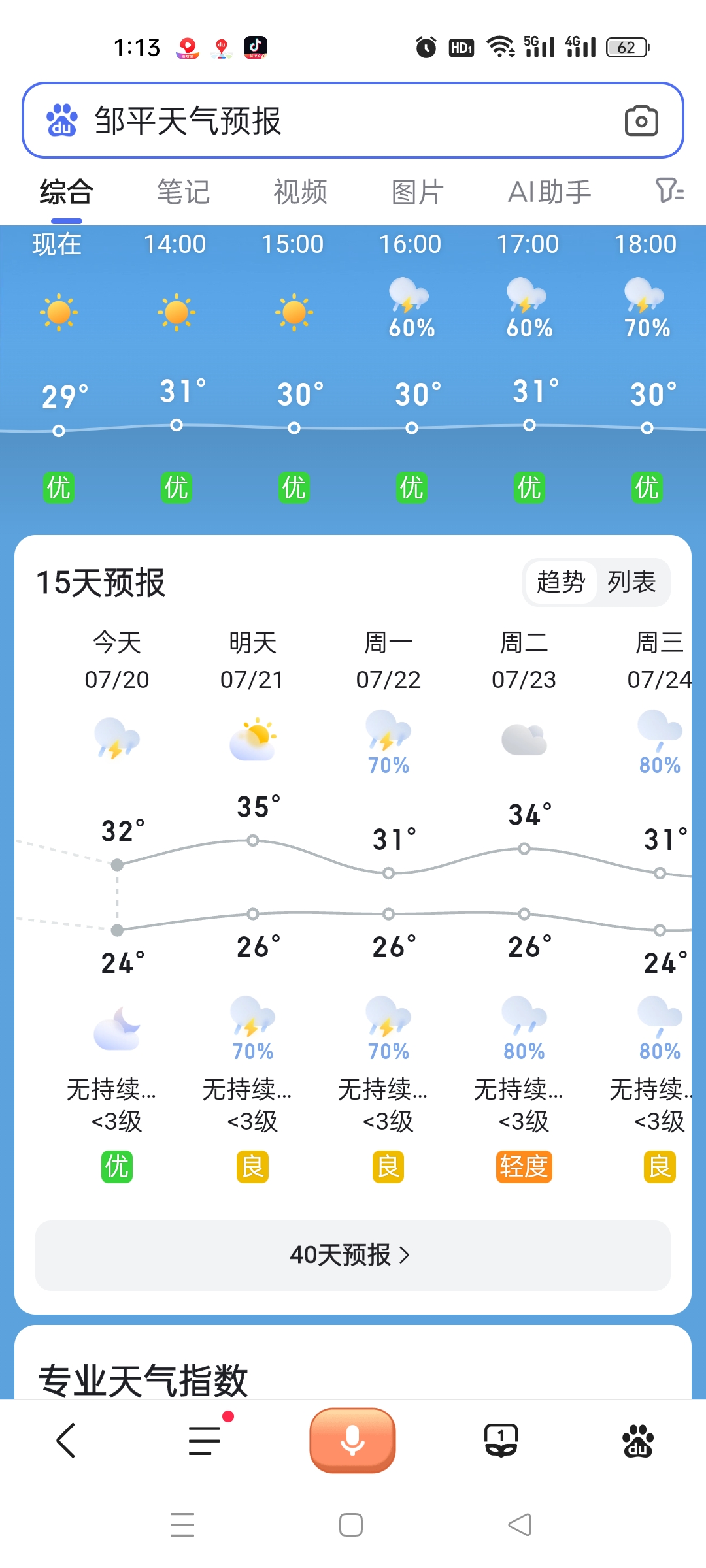Open the search filter icon
Viewport: 706px width, 1568px height.
tap(669, 191)
